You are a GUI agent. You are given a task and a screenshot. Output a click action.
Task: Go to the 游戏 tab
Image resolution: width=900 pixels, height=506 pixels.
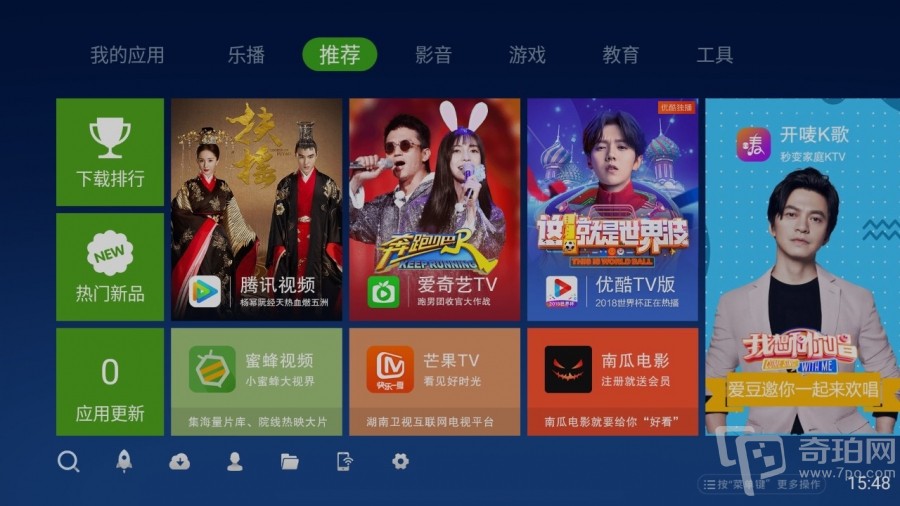[x=527, y=55]
